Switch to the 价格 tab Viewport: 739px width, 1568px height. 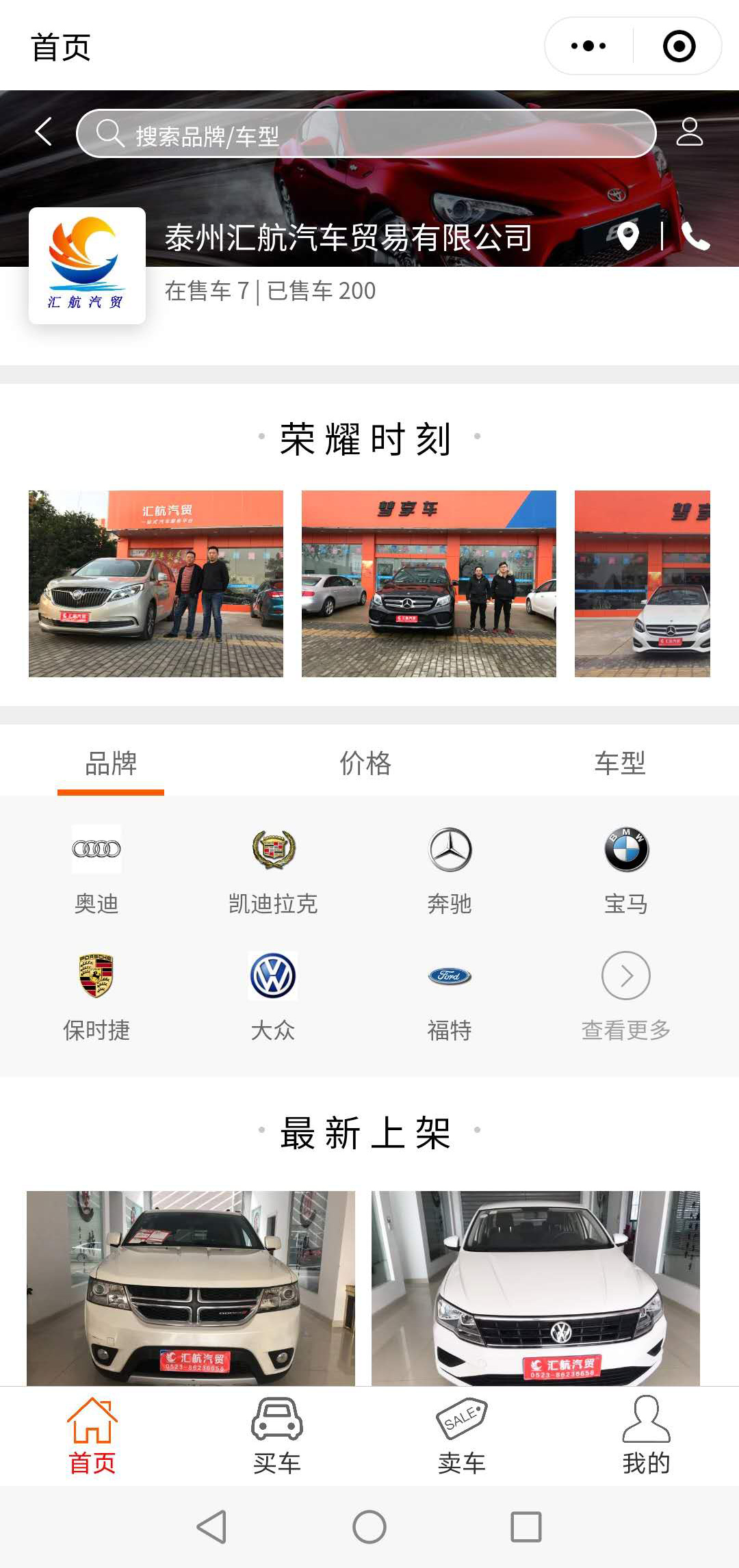pos(365,763)
